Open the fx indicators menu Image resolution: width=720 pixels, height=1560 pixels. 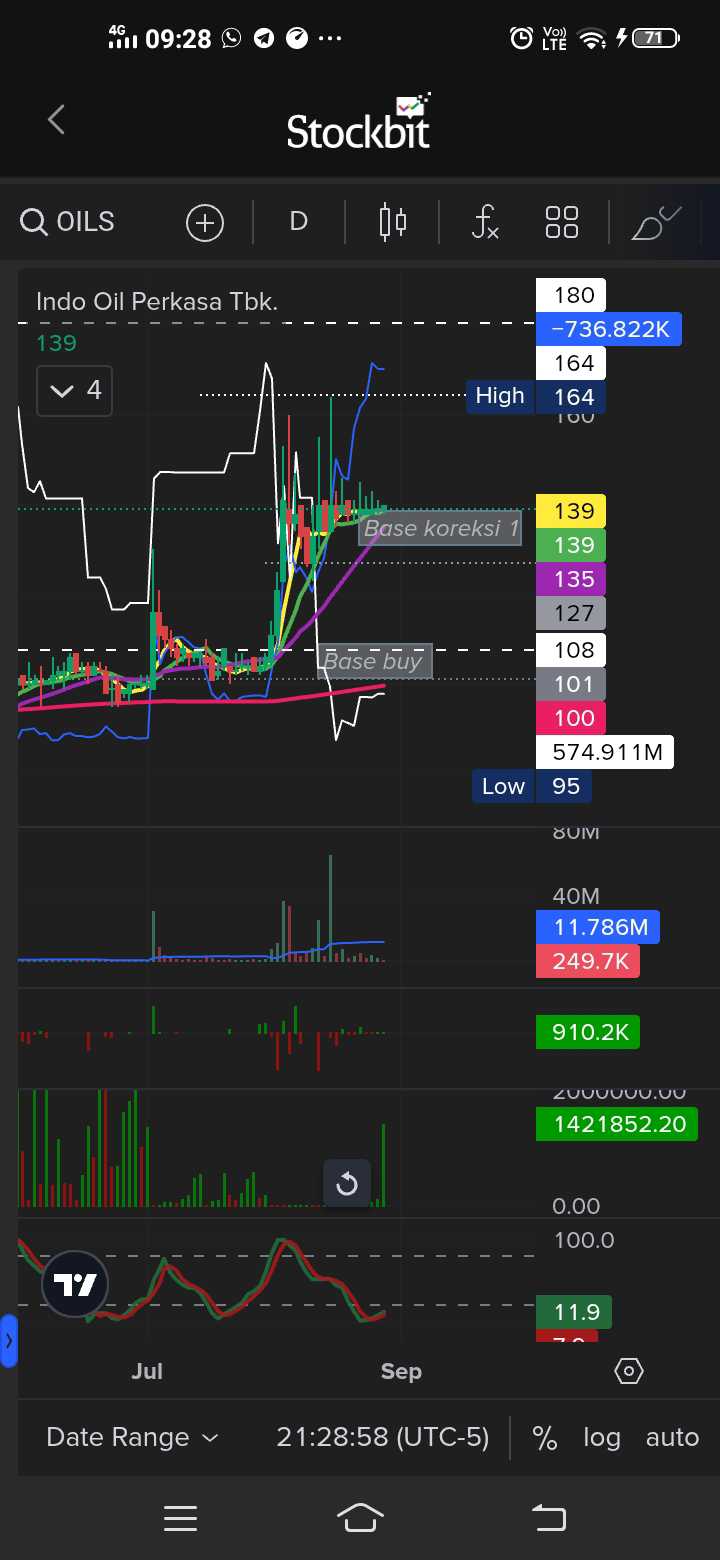pos(485,222)
